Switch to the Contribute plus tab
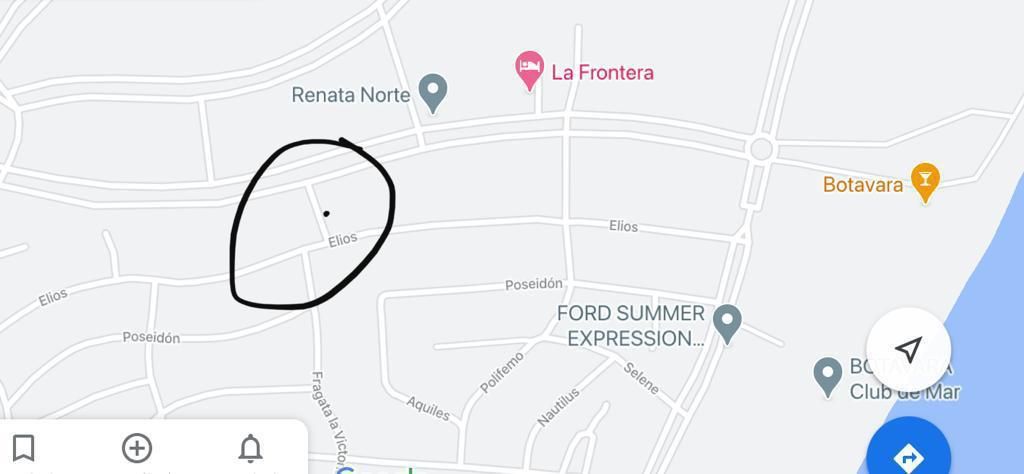This screenshot has height=474, width=1024. coord(137,448)
